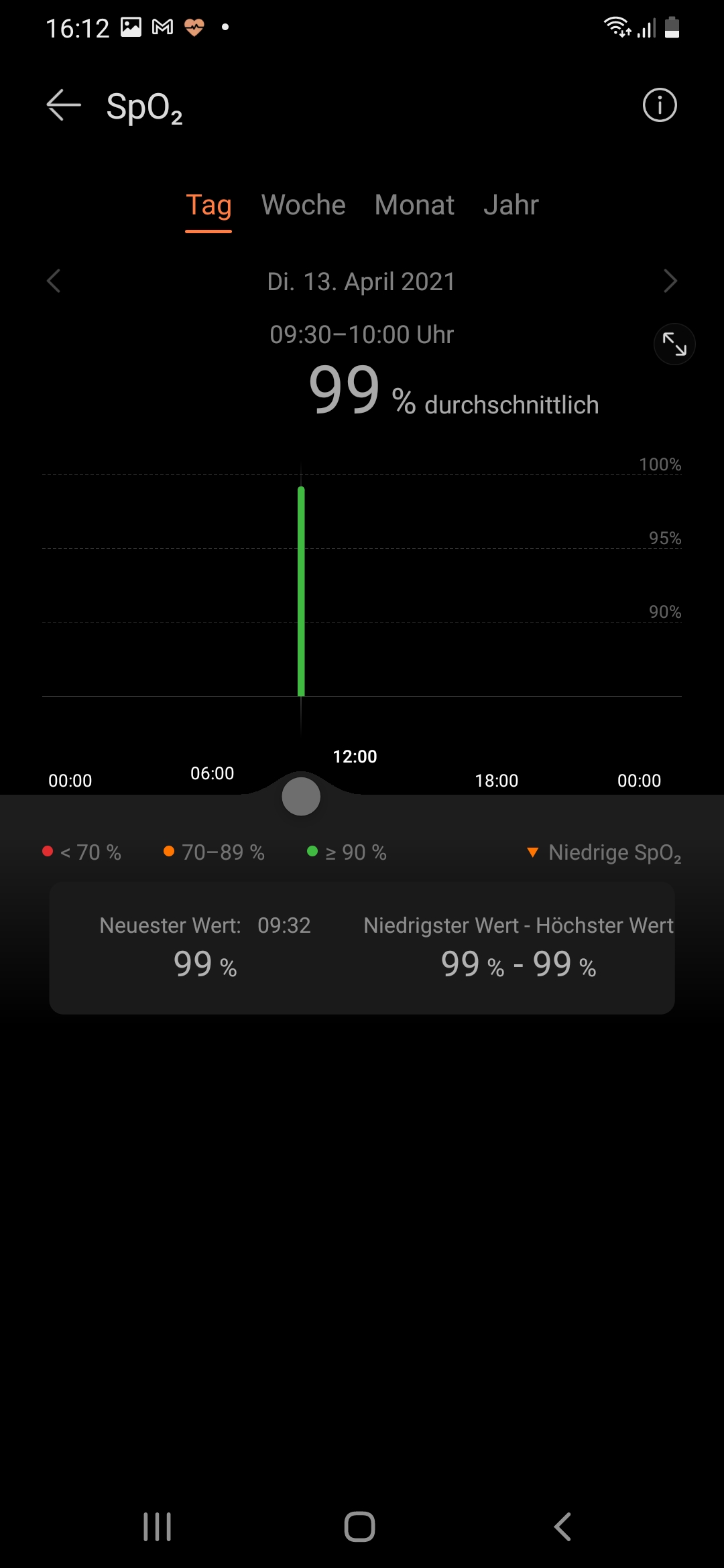The image size is (724, 1568).
Task: Show the next day's data
Action: point(670,281)
